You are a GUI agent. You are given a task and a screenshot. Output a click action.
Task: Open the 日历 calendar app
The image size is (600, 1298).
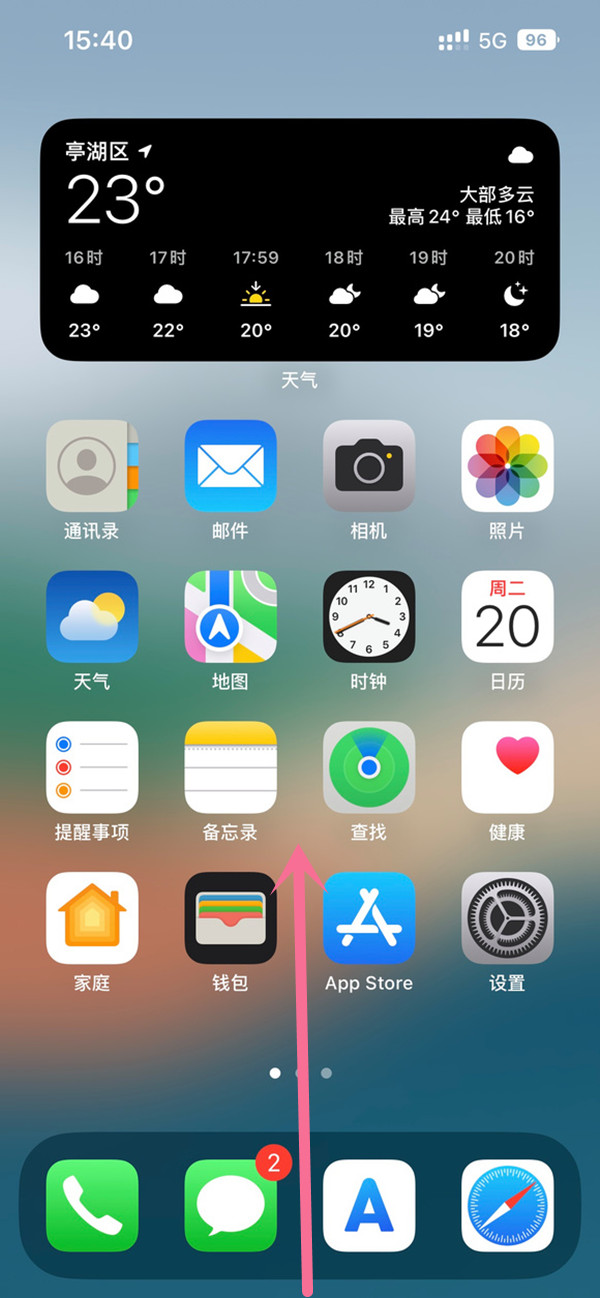point(507,617)
